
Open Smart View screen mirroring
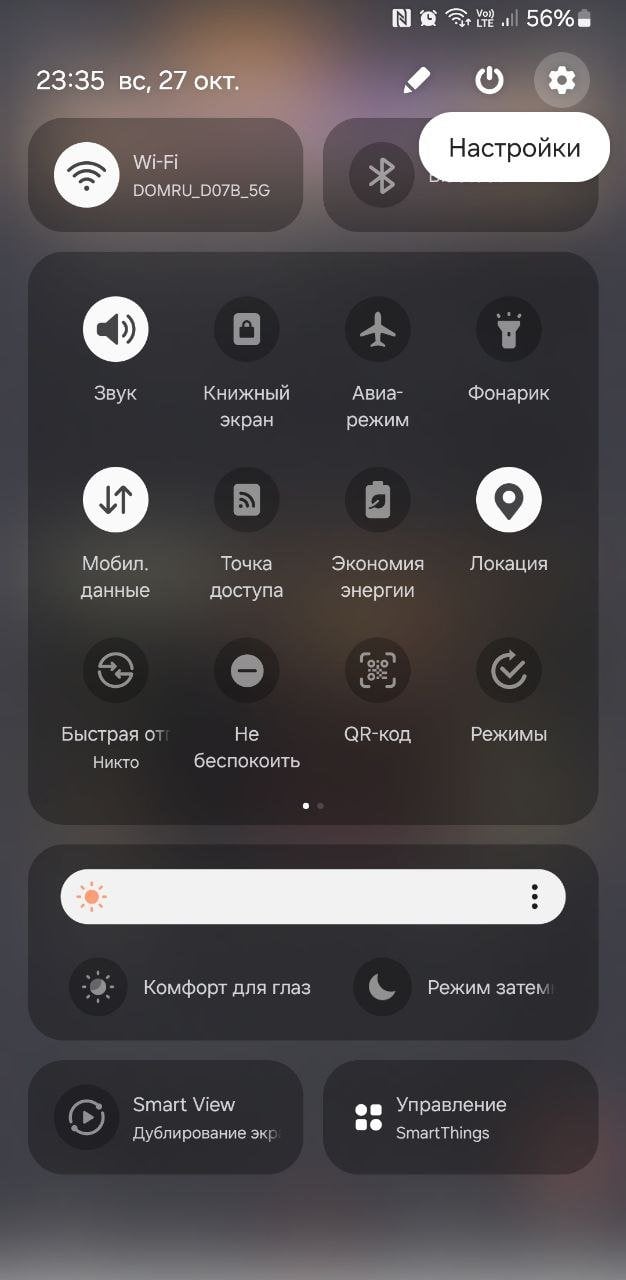pos(165,1117)
